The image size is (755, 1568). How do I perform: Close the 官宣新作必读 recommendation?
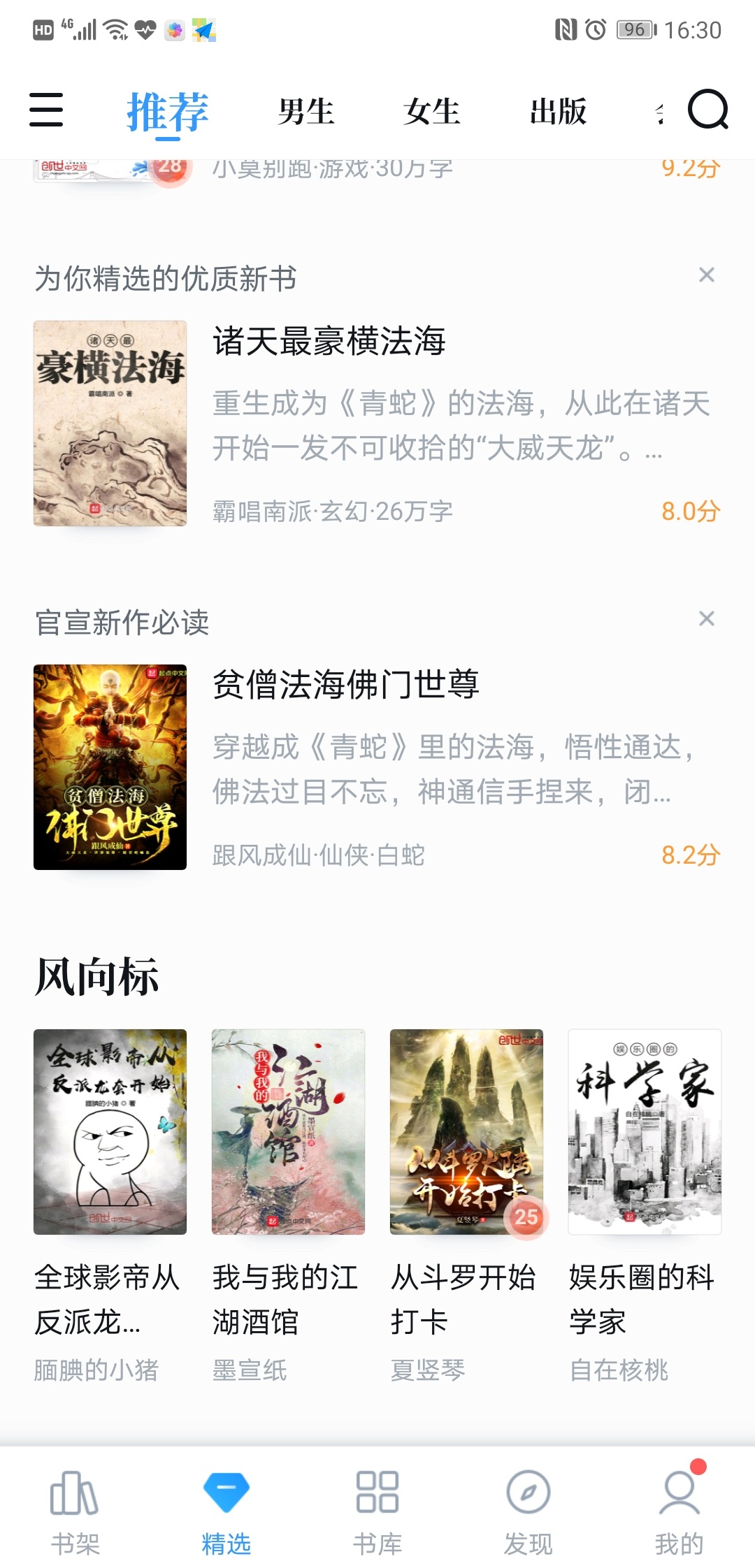pos(706,619)
